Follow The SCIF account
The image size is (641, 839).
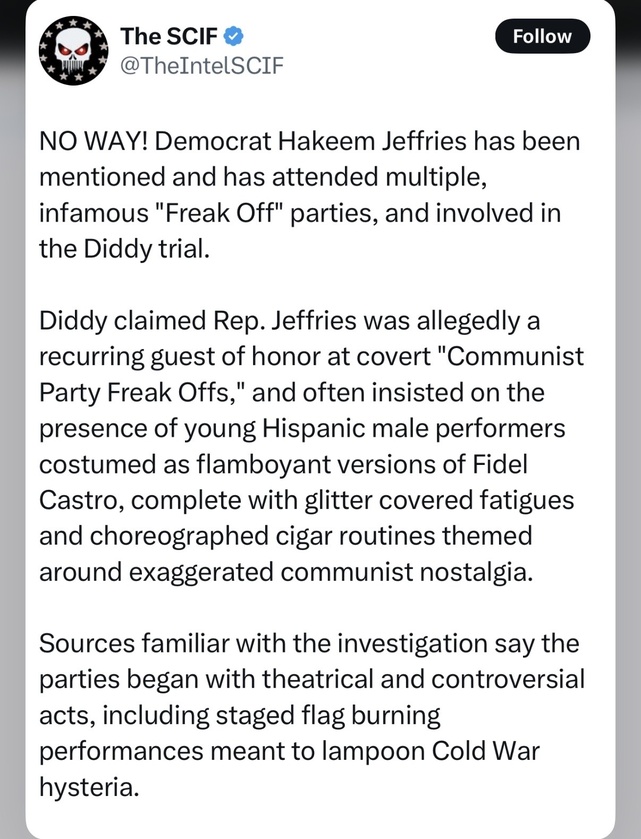pos(542,37)
